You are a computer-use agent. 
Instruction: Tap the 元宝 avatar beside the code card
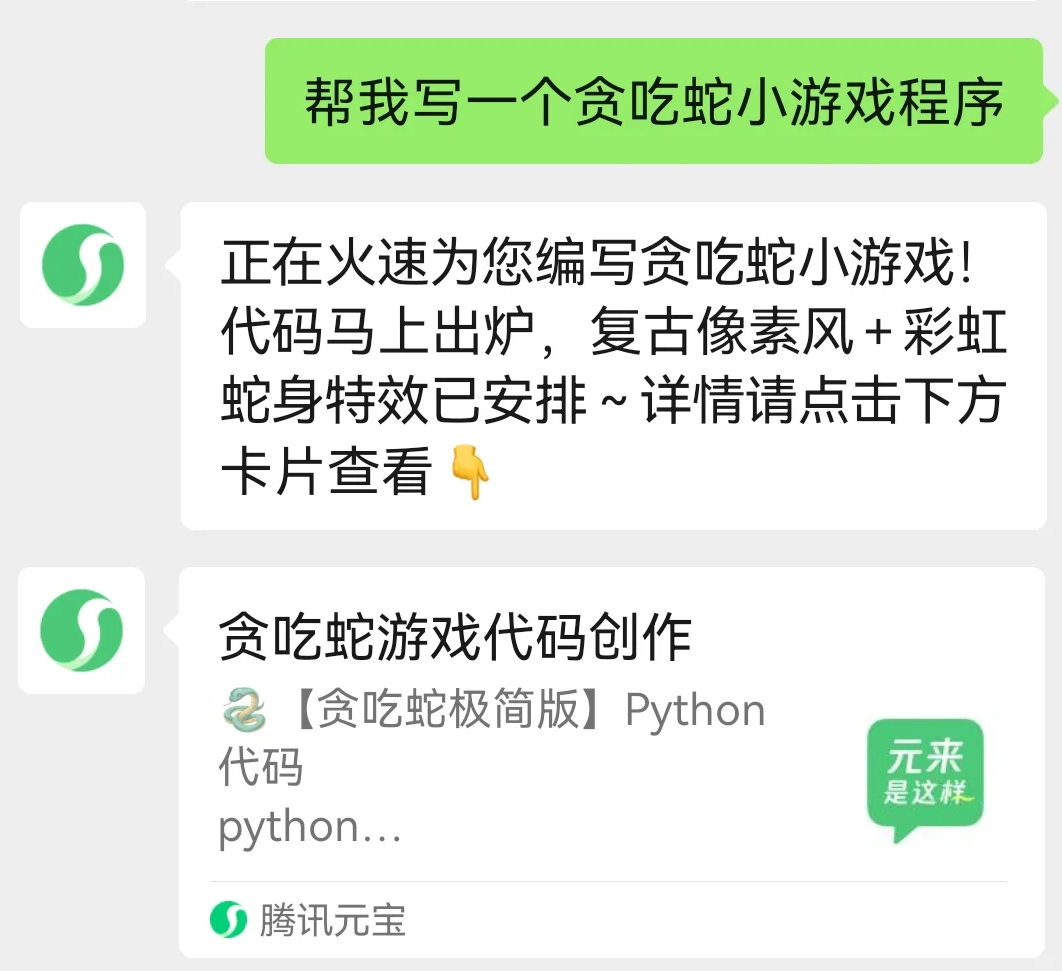[x=82, y=630]
